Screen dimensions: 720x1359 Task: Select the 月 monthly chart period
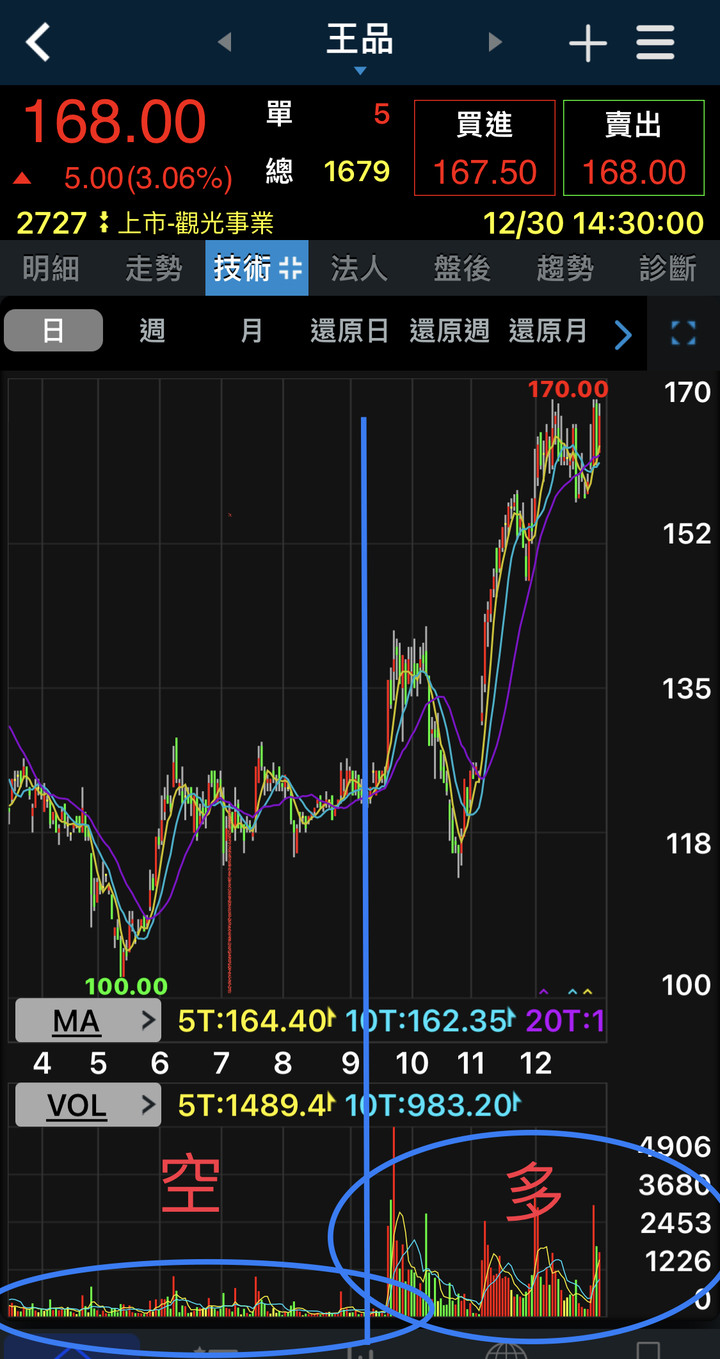[x=251, y=331]
